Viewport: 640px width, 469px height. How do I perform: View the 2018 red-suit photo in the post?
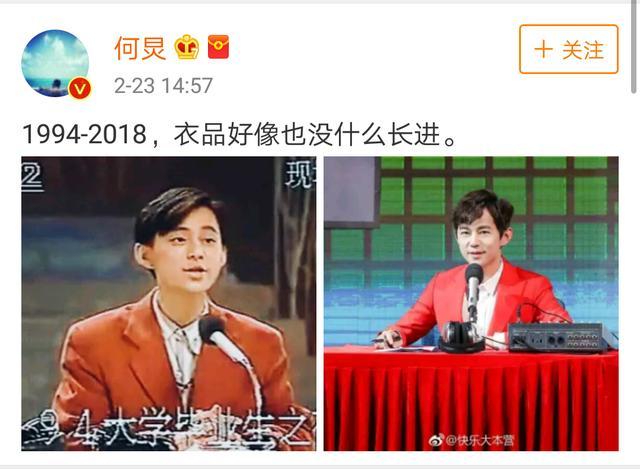point(470,303)
